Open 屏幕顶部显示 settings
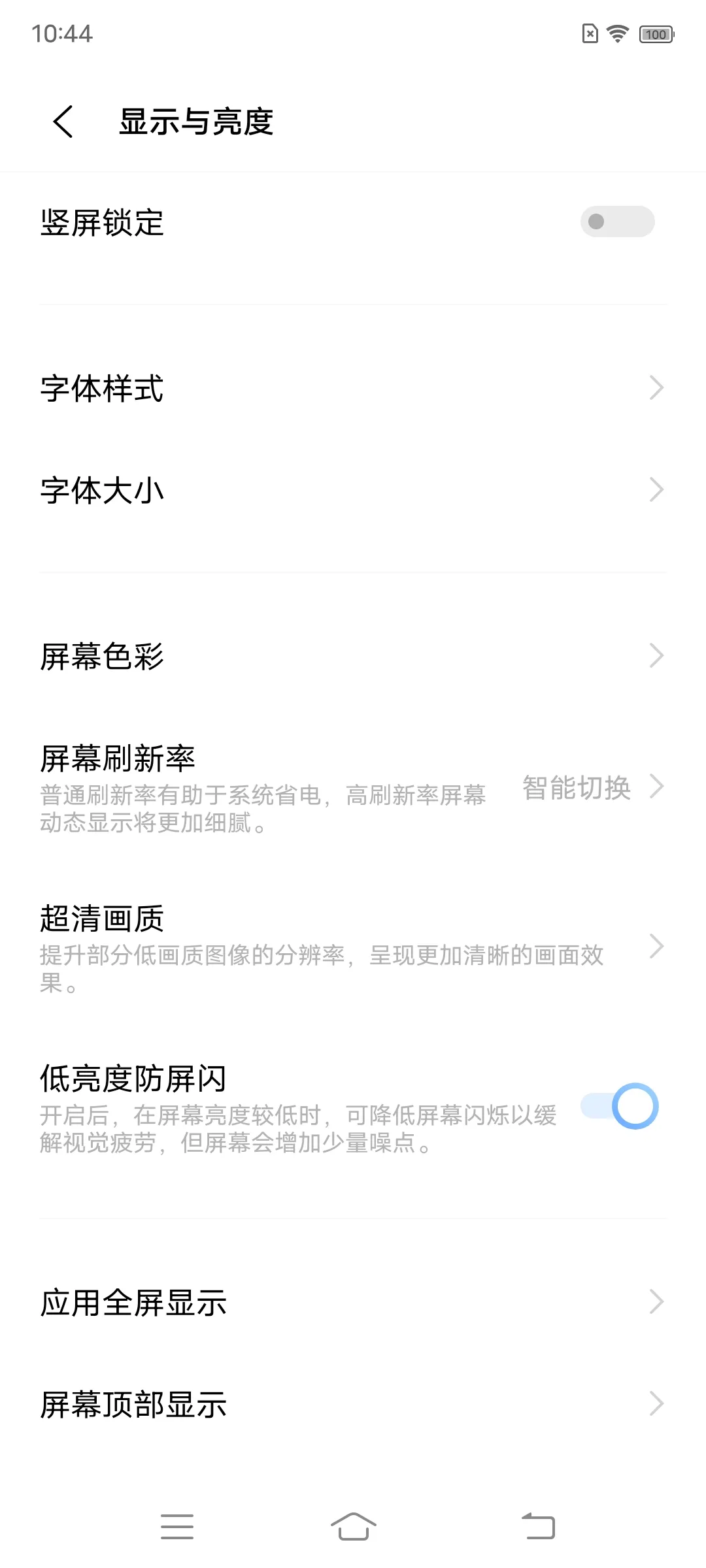Screen dimensions: 706x1568 (353, 1405)
